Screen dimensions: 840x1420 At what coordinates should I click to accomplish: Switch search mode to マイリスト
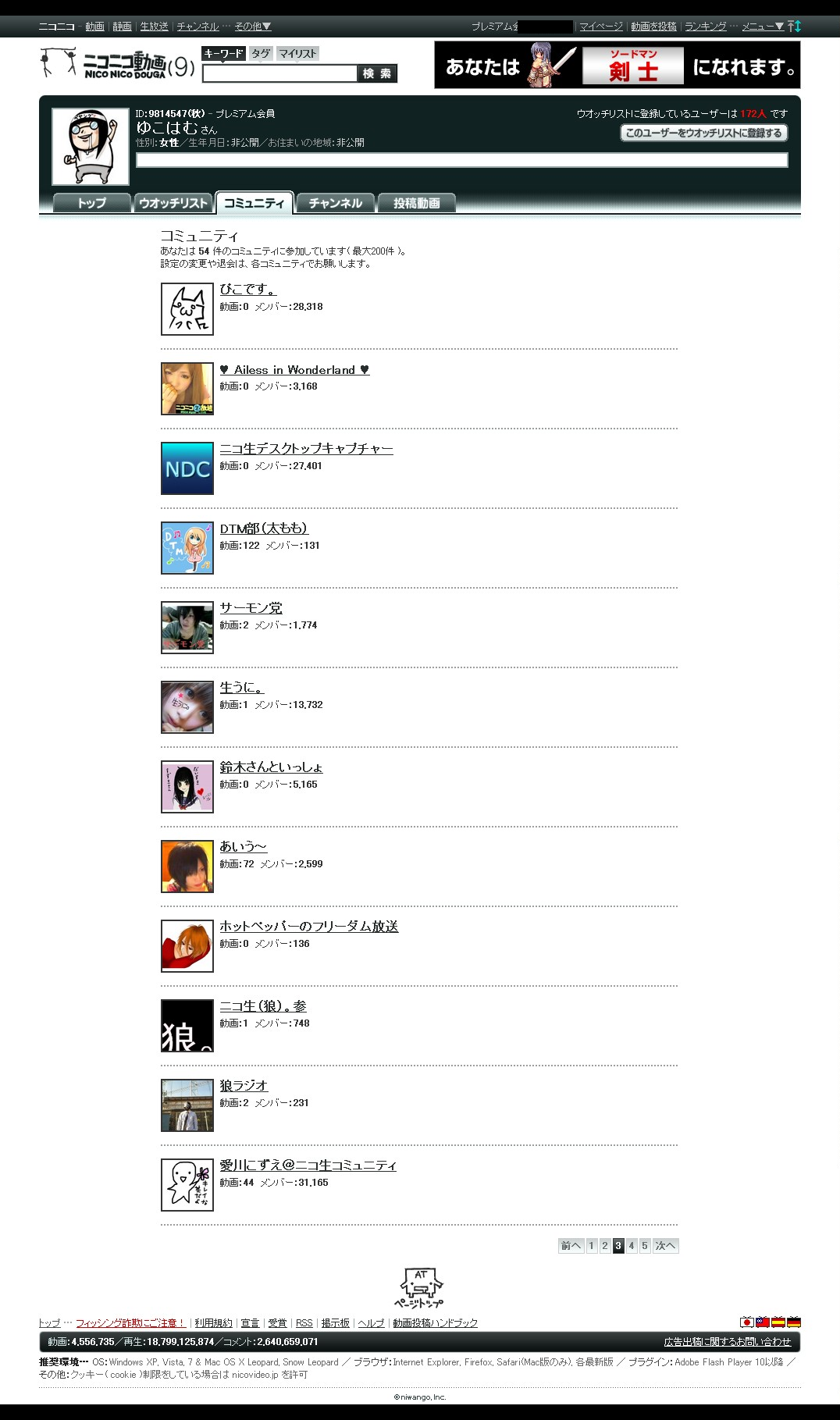[x=297, y=53]
